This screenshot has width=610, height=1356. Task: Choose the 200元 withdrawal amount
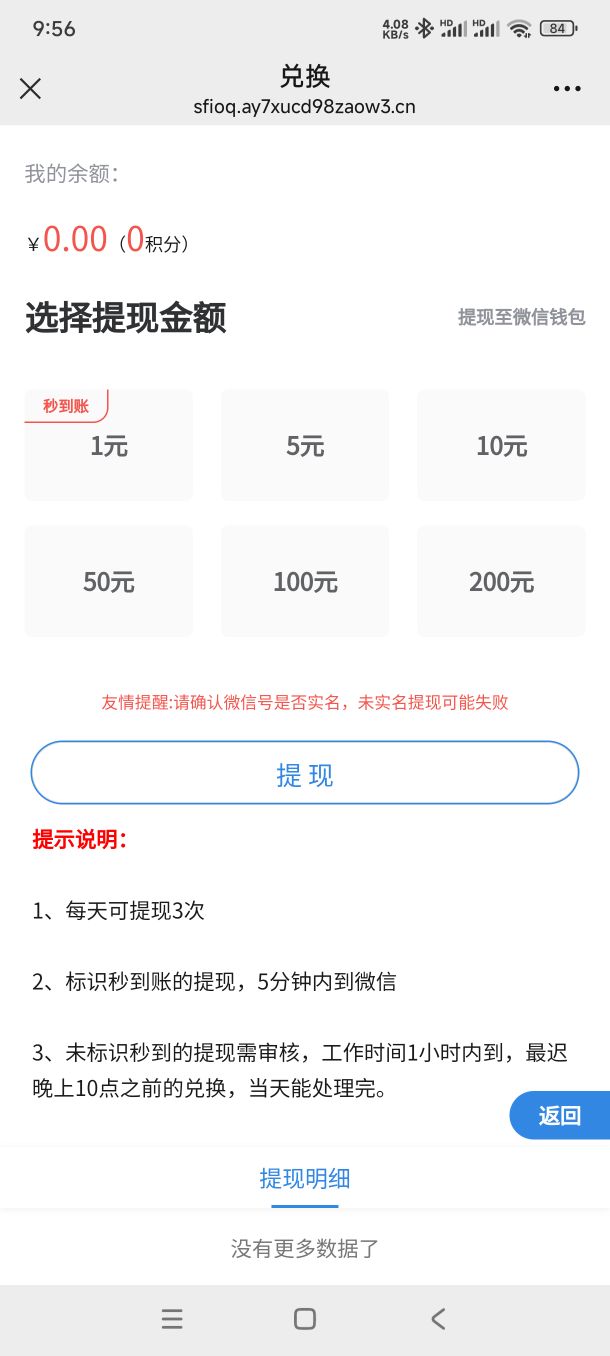pos(501,581)
